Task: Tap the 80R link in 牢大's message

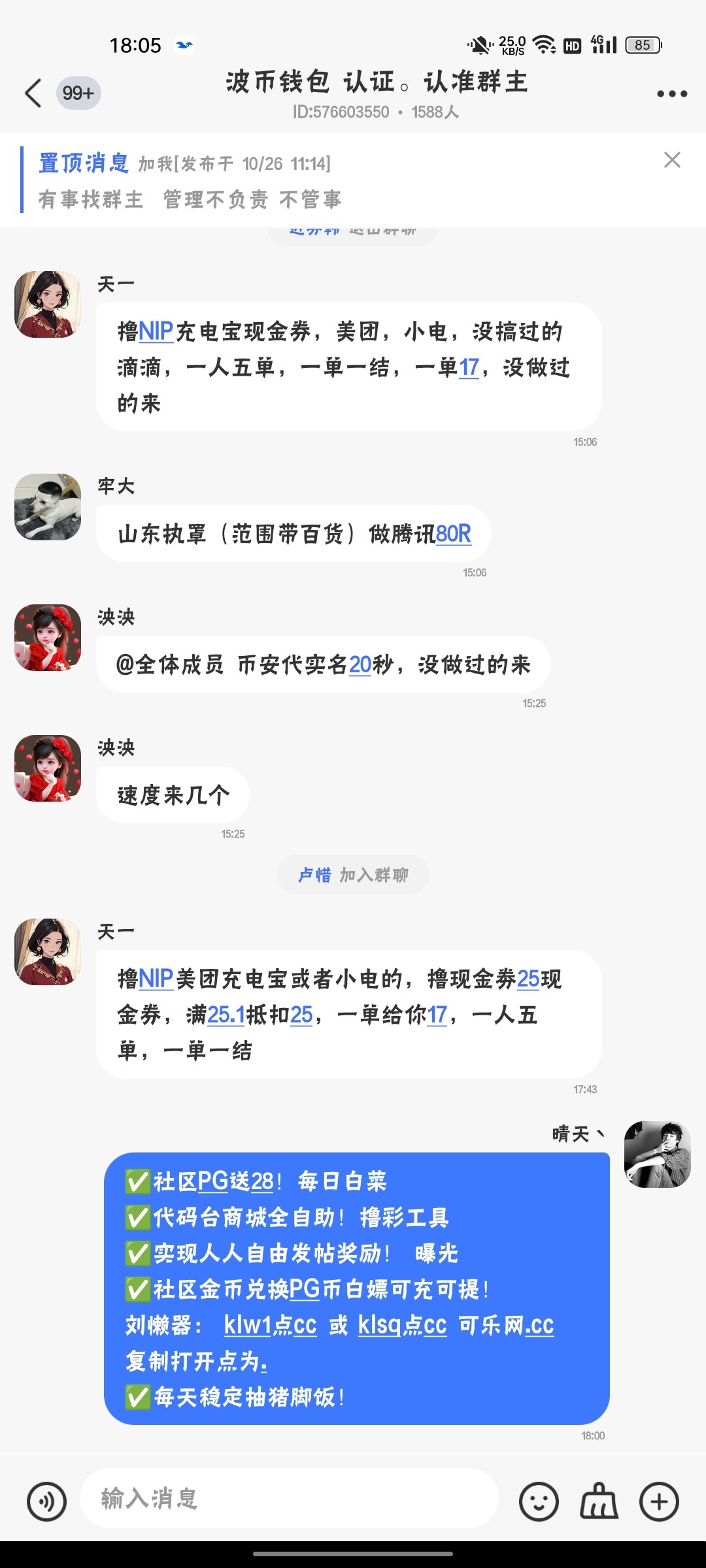Action: (454, 533)
